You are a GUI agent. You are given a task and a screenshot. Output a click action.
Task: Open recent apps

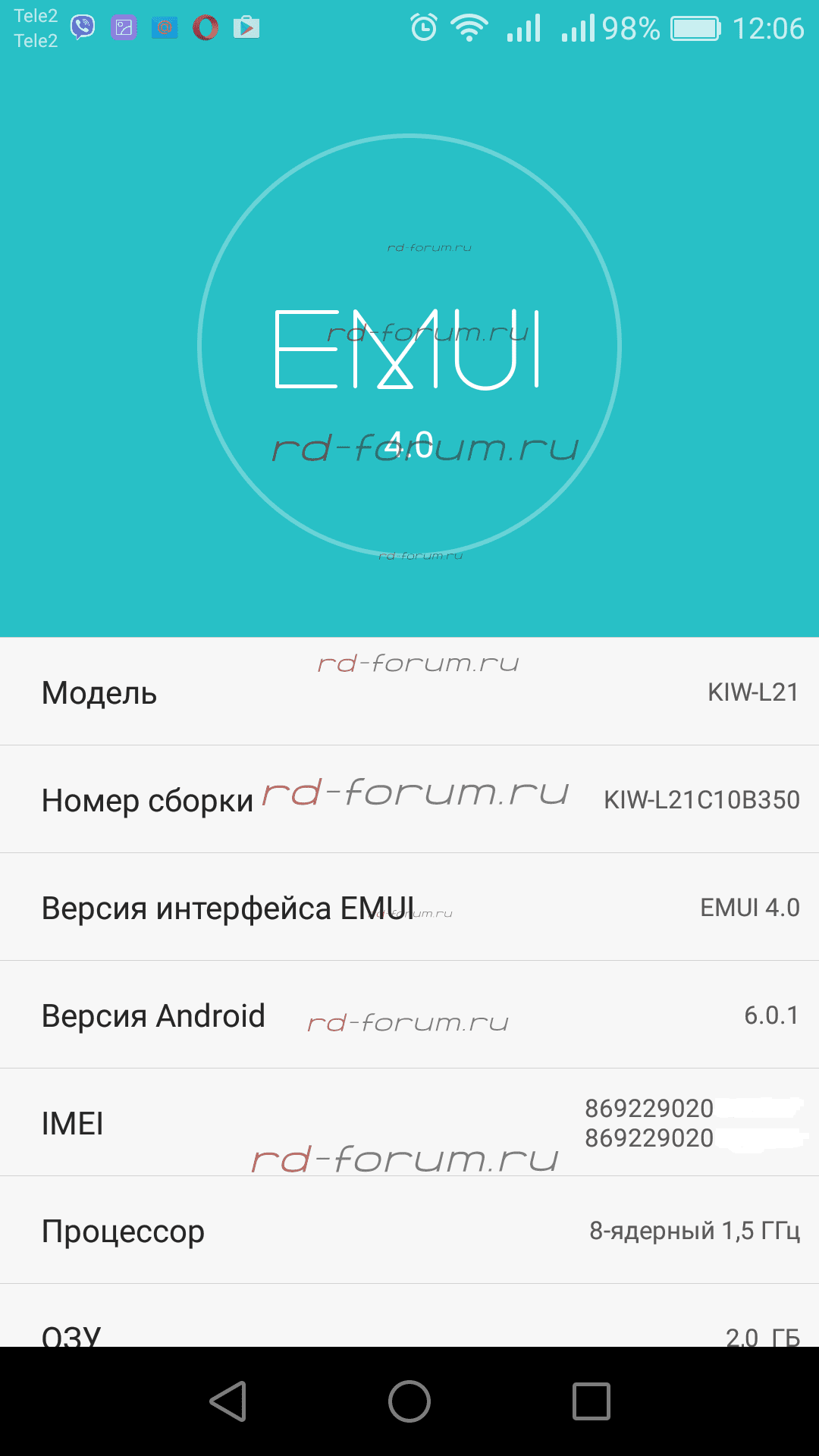coord(591,1401)
